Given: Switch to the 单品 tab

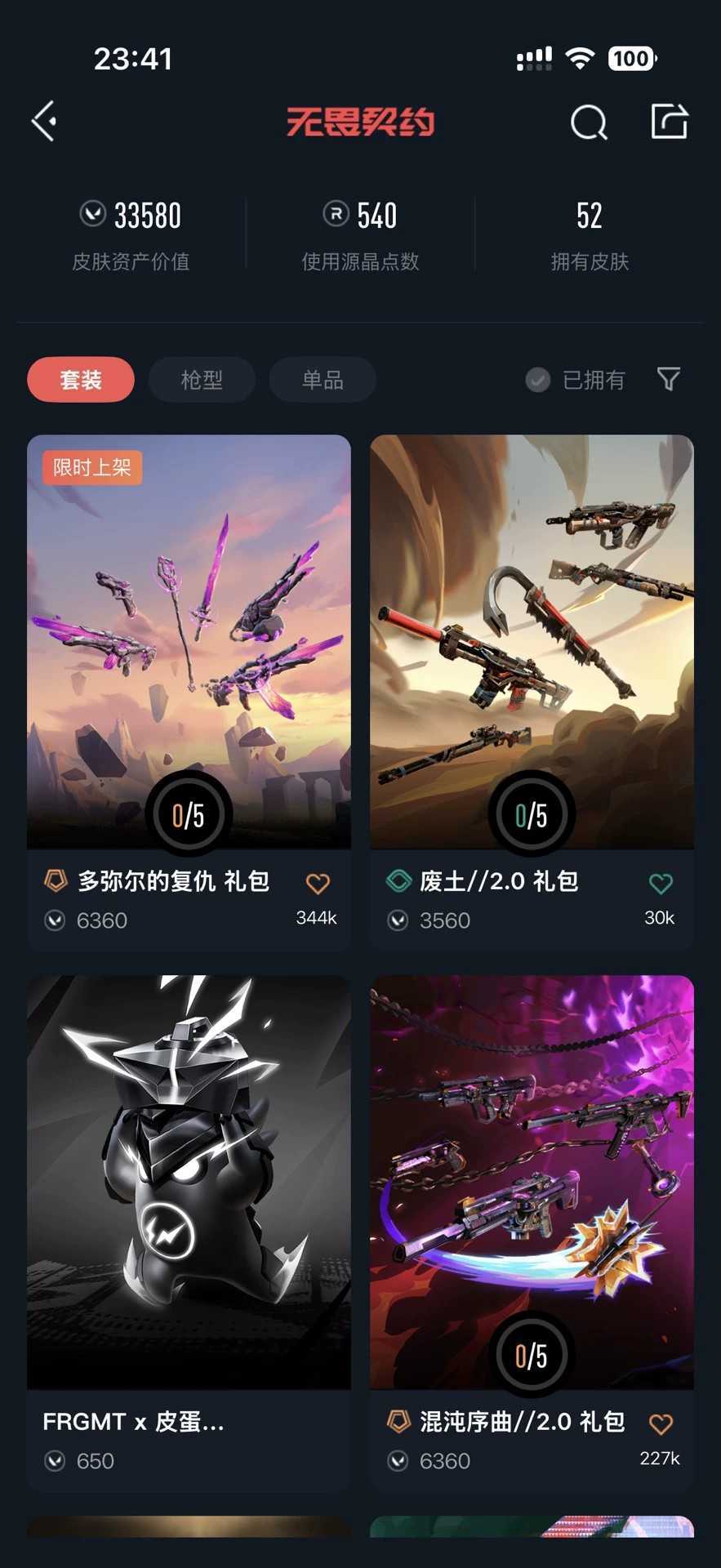Looking at the screenshot, I should 323,380.
